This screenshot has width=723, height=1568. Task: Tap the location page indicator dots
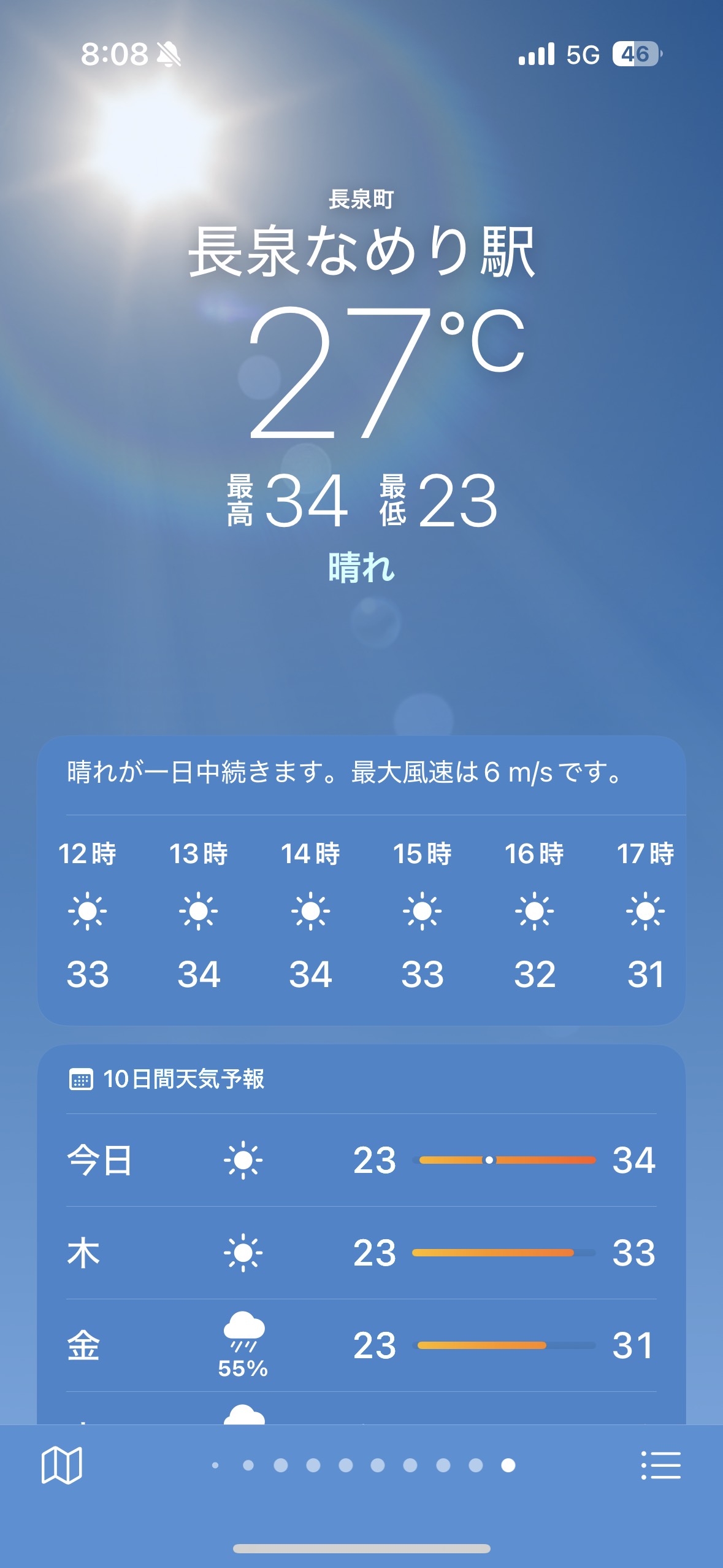click(x=362, y=1465)
